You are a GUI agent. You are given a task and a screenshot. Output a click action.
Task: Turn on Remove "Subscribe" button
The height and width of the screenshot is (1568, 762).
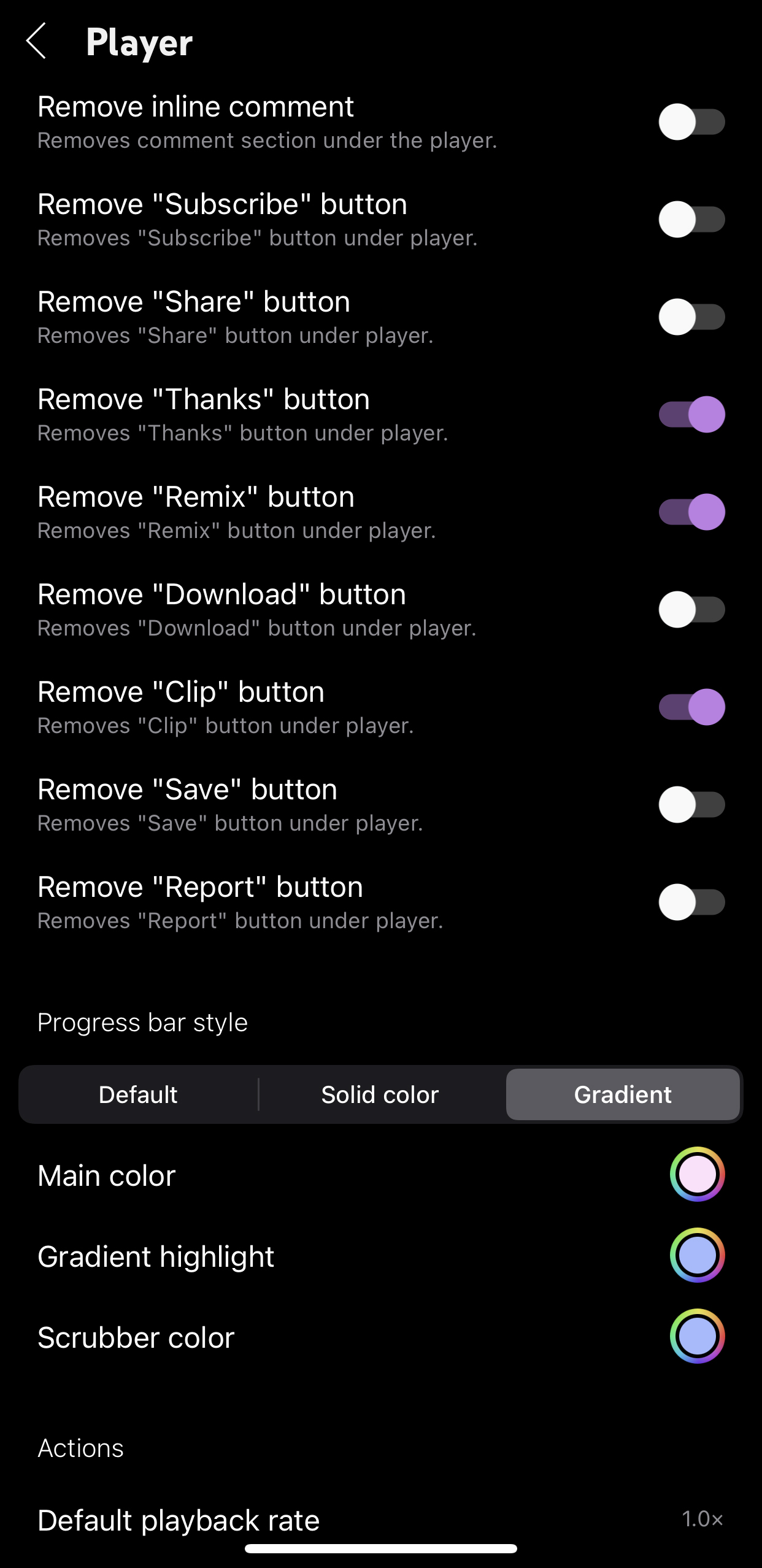692,220
